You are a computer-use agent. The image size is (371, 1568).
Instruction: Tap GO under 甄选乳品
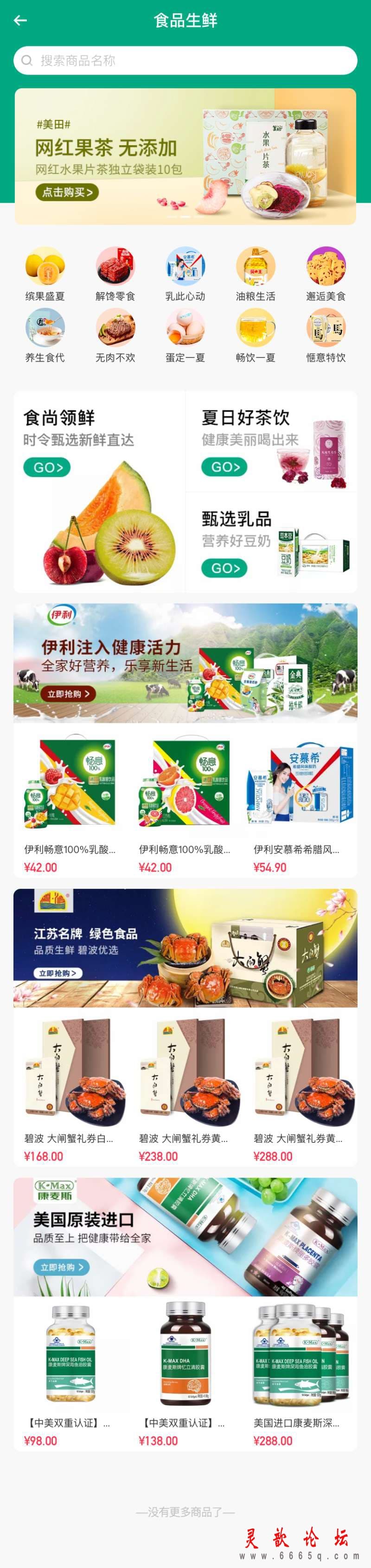[225, 568]
